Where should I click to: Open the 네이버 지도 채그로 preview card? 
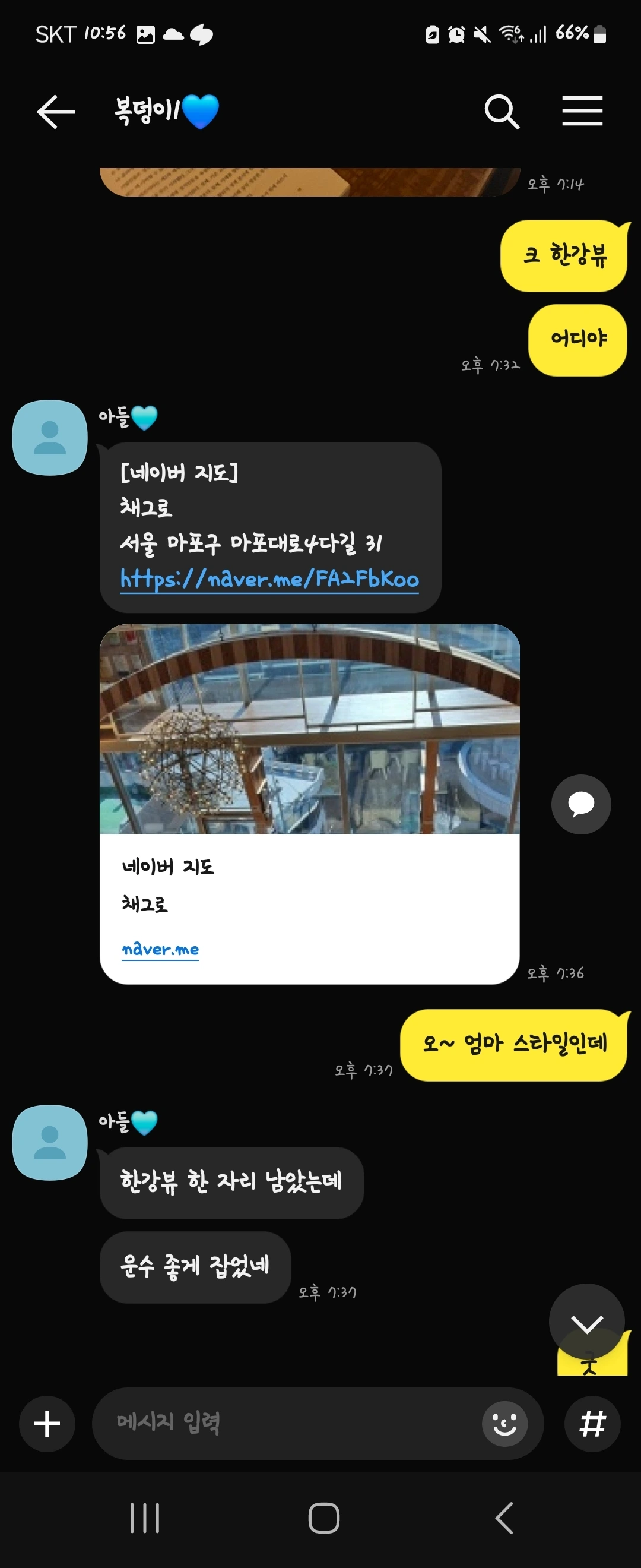pyautogui.click(x=309, y=803)
